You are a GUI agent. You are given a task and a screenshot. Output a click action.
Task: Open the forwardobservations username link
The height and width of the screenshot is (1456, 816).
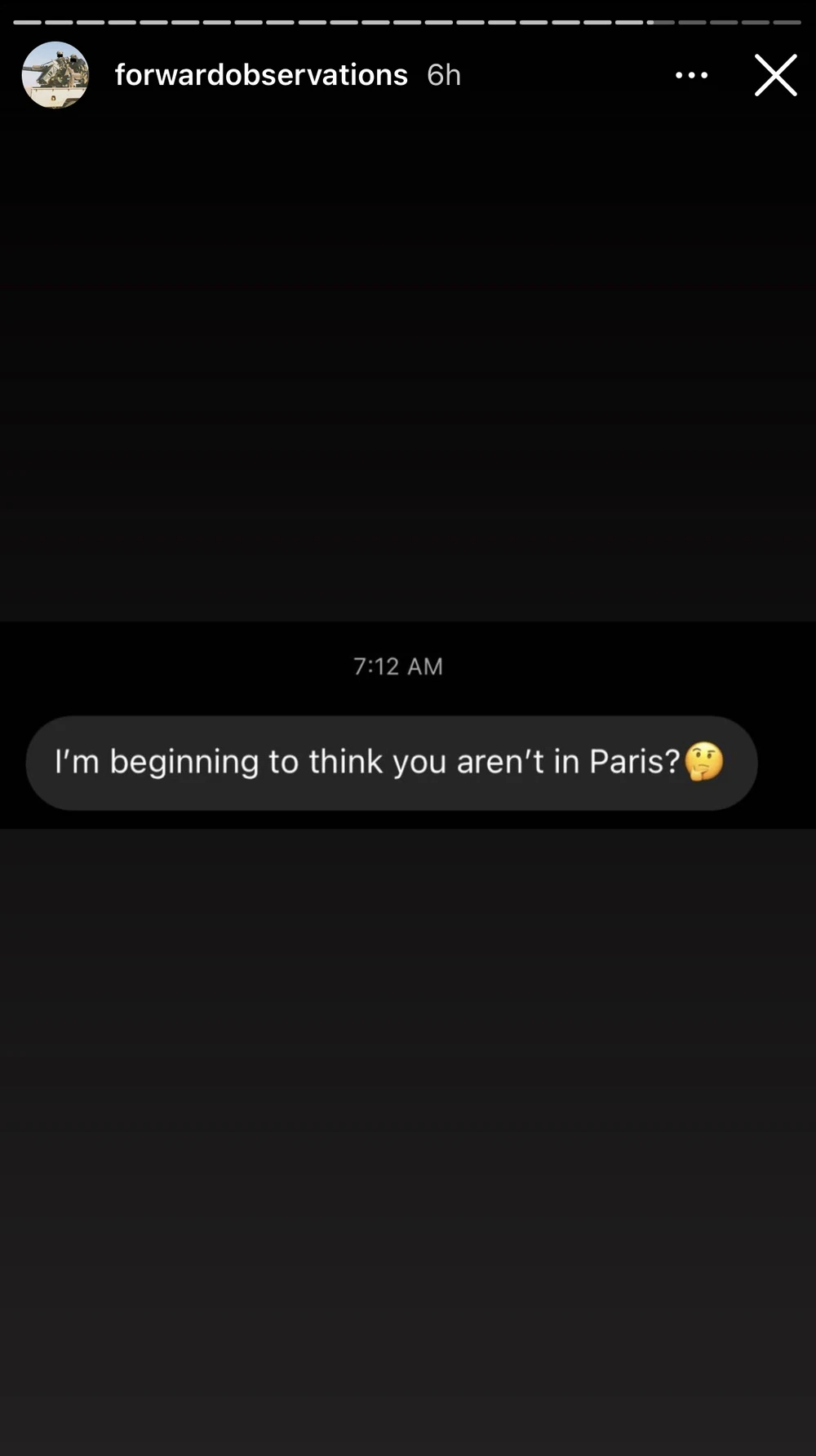[x=261, y=75]
